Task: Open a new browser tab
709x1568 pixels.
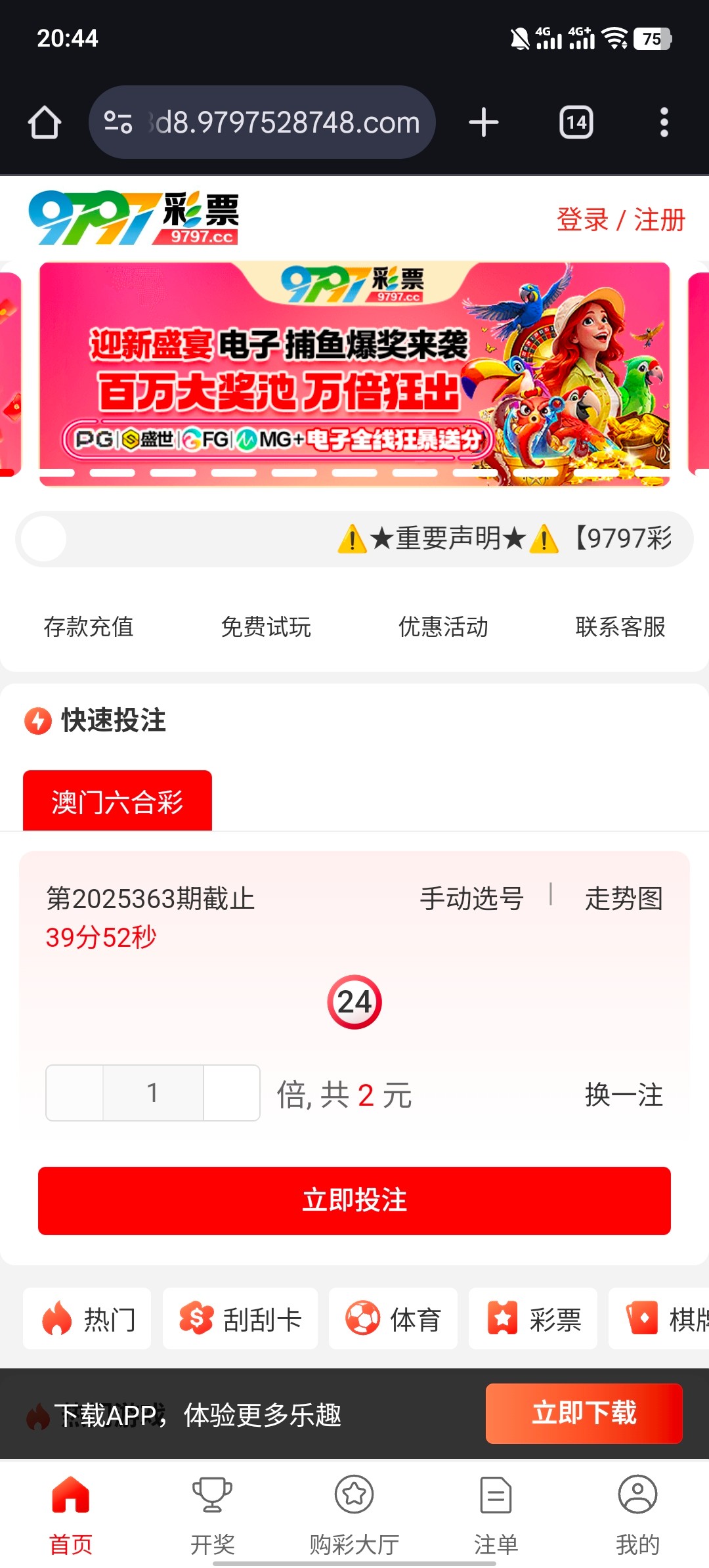Action: click(x=484, y=122)
